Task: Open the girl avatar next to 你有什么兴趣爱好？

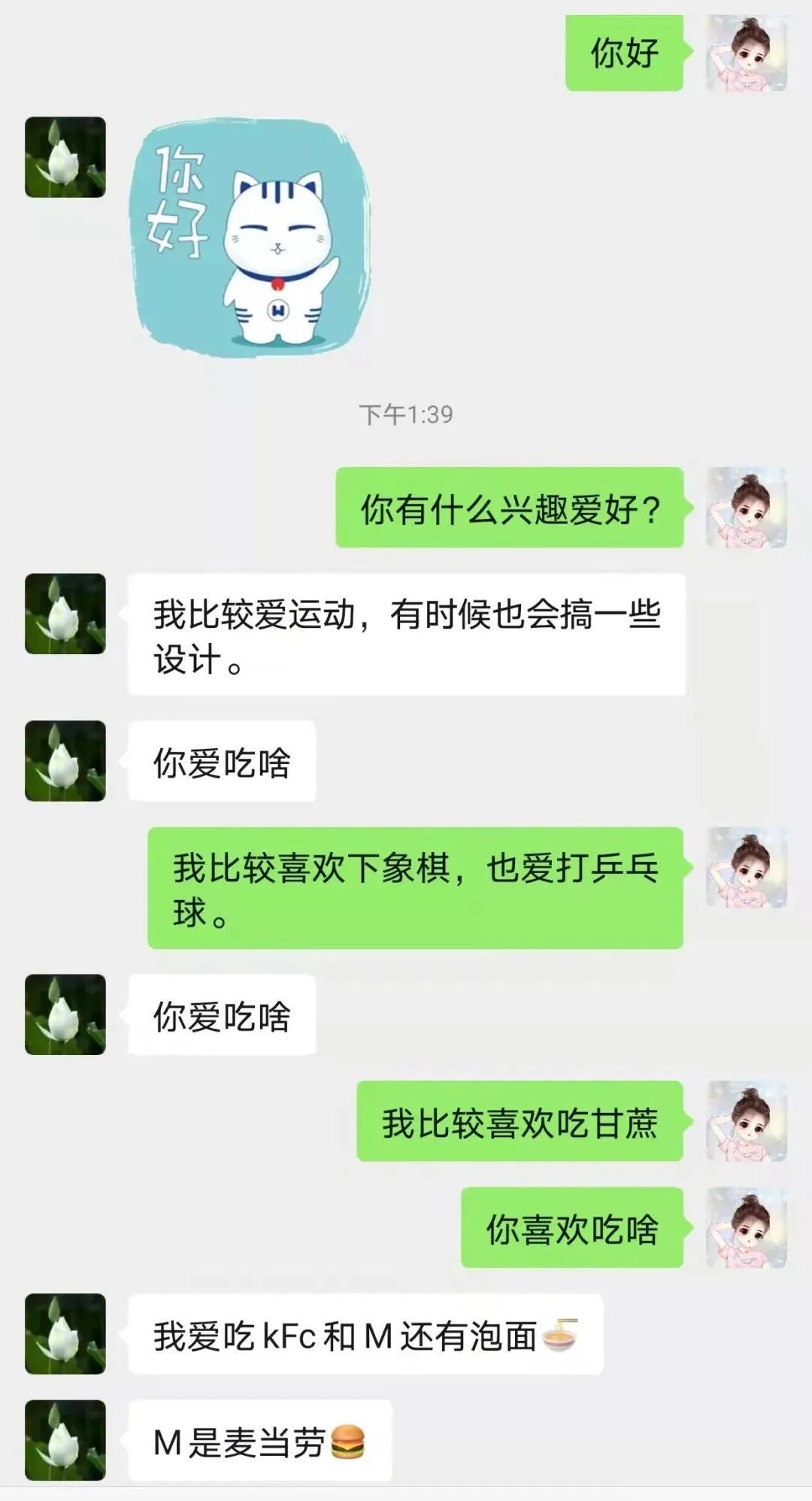Action: coord(746,507)
